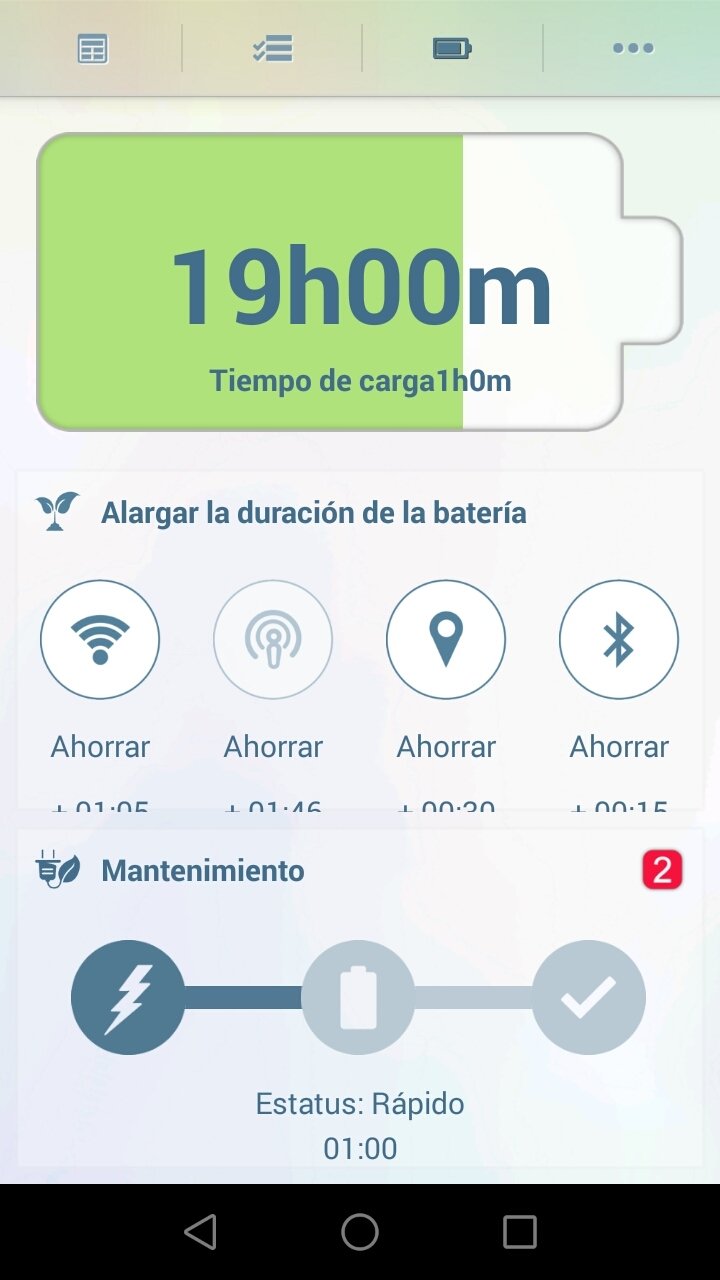This screenshot has width=720, height=1280.
Task: Switch to the checklist tab
Action: (272, 49)
